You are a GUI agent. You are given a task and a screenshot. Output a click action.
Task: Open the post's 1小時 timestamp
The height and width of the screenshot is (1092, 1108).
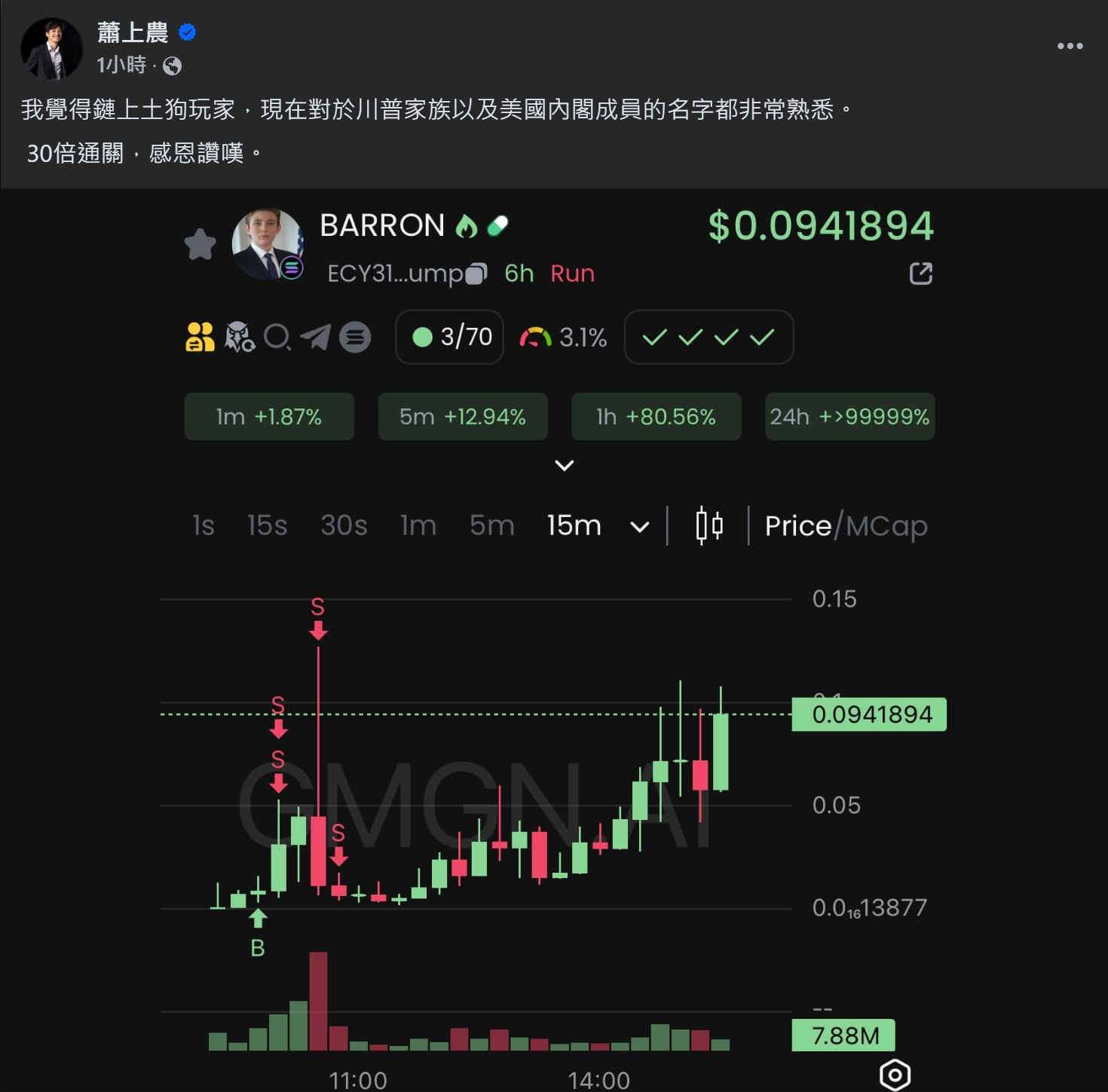tap(121, 66)
